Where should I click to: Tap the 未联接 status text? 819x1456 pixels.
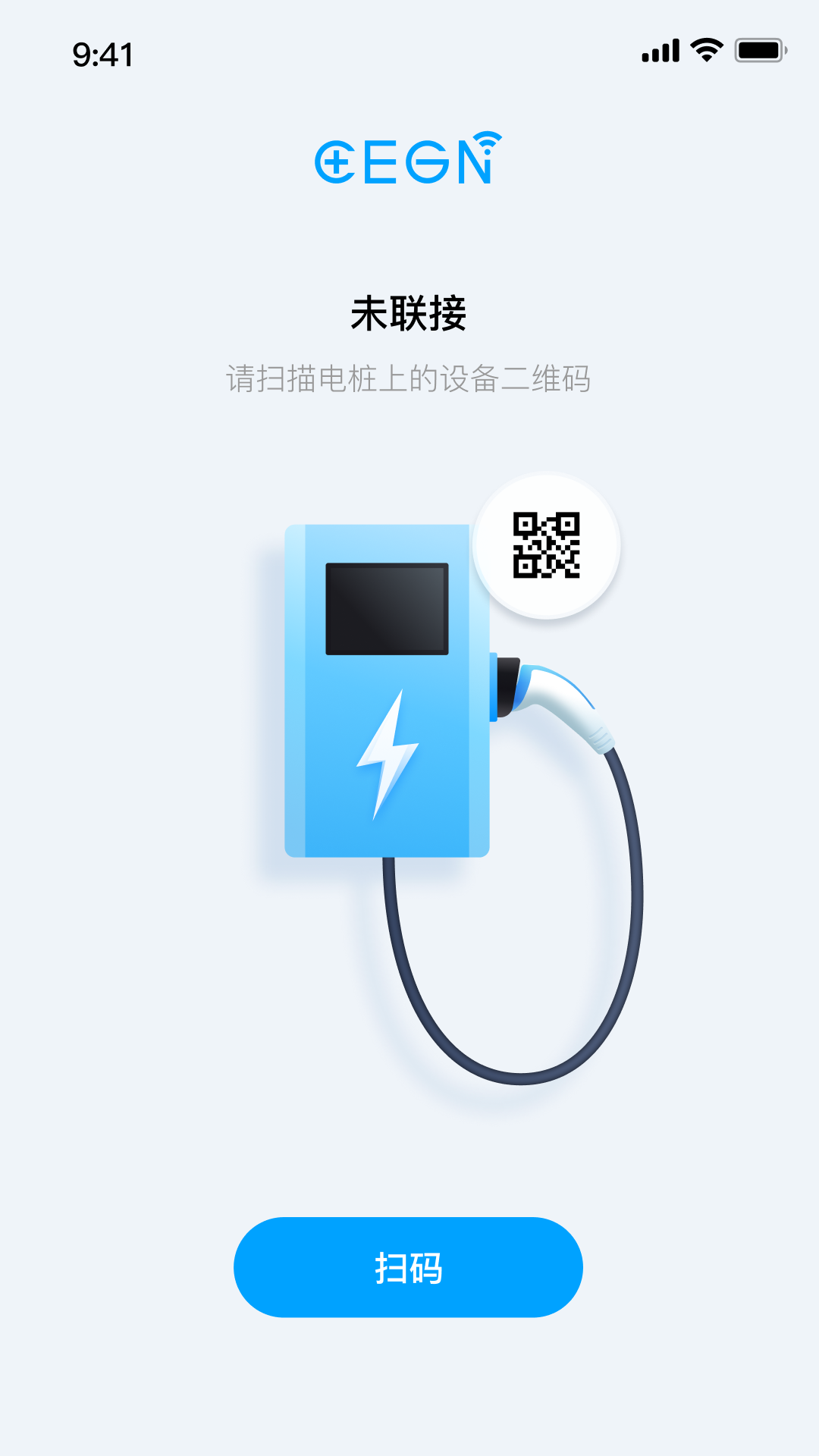click(409, 311)
